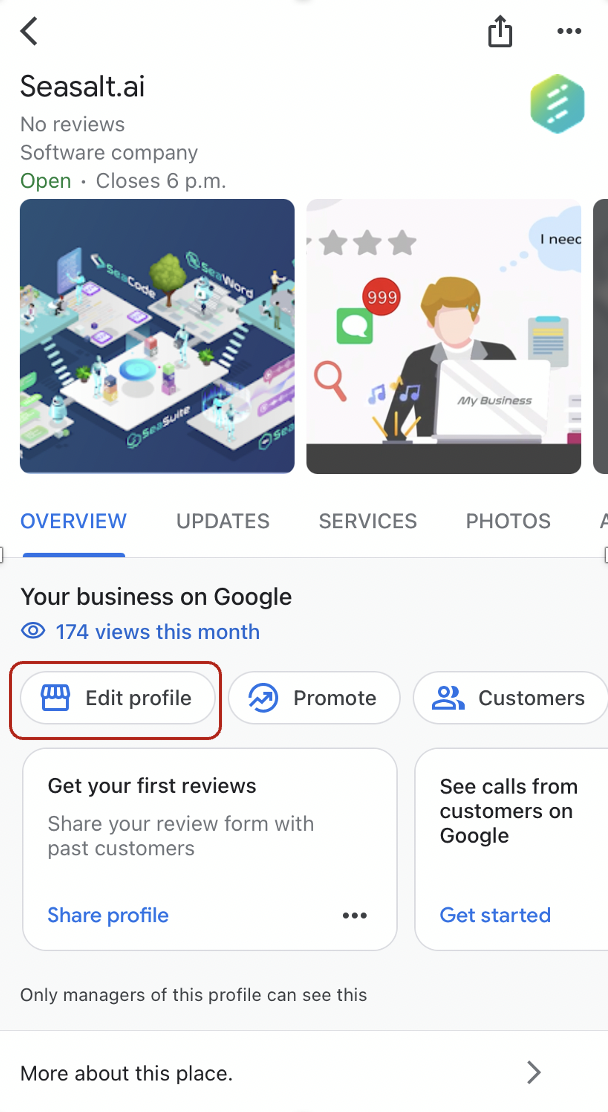Tap Get started for customer calls
Viewport: 608px width, 1112px height.
click(x=495, y=915)
